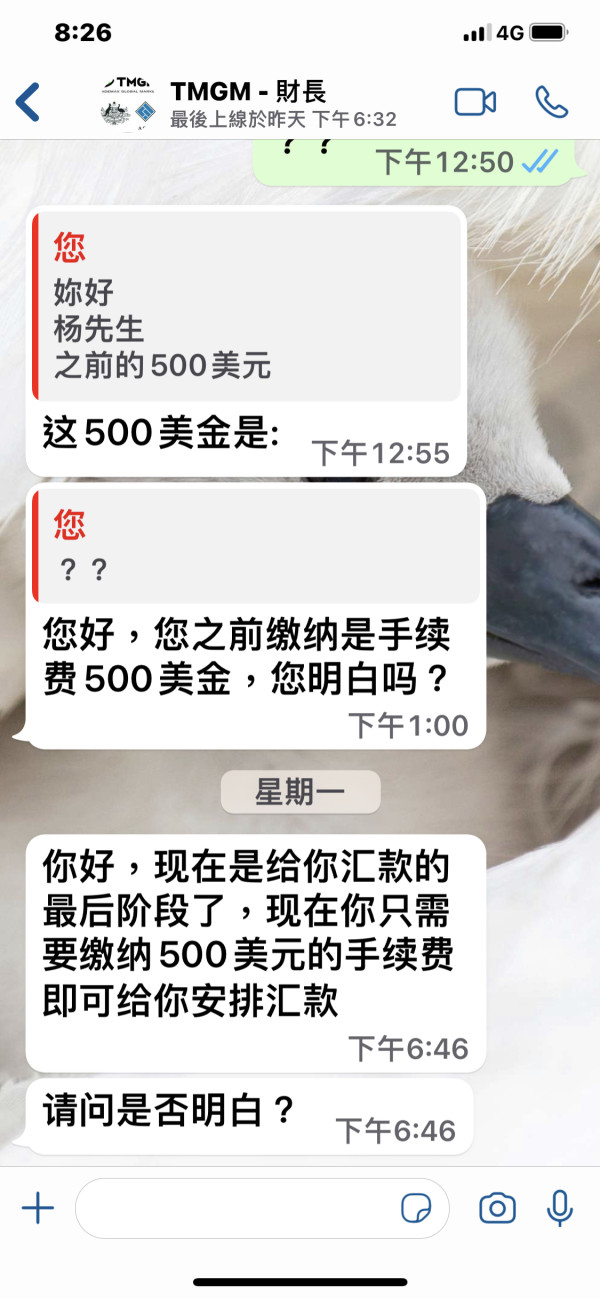Image resolution: width=600 pixels, height=1299 pixels.
Task: Jump to quoted message about 之前的500美元
Action: 247,306
